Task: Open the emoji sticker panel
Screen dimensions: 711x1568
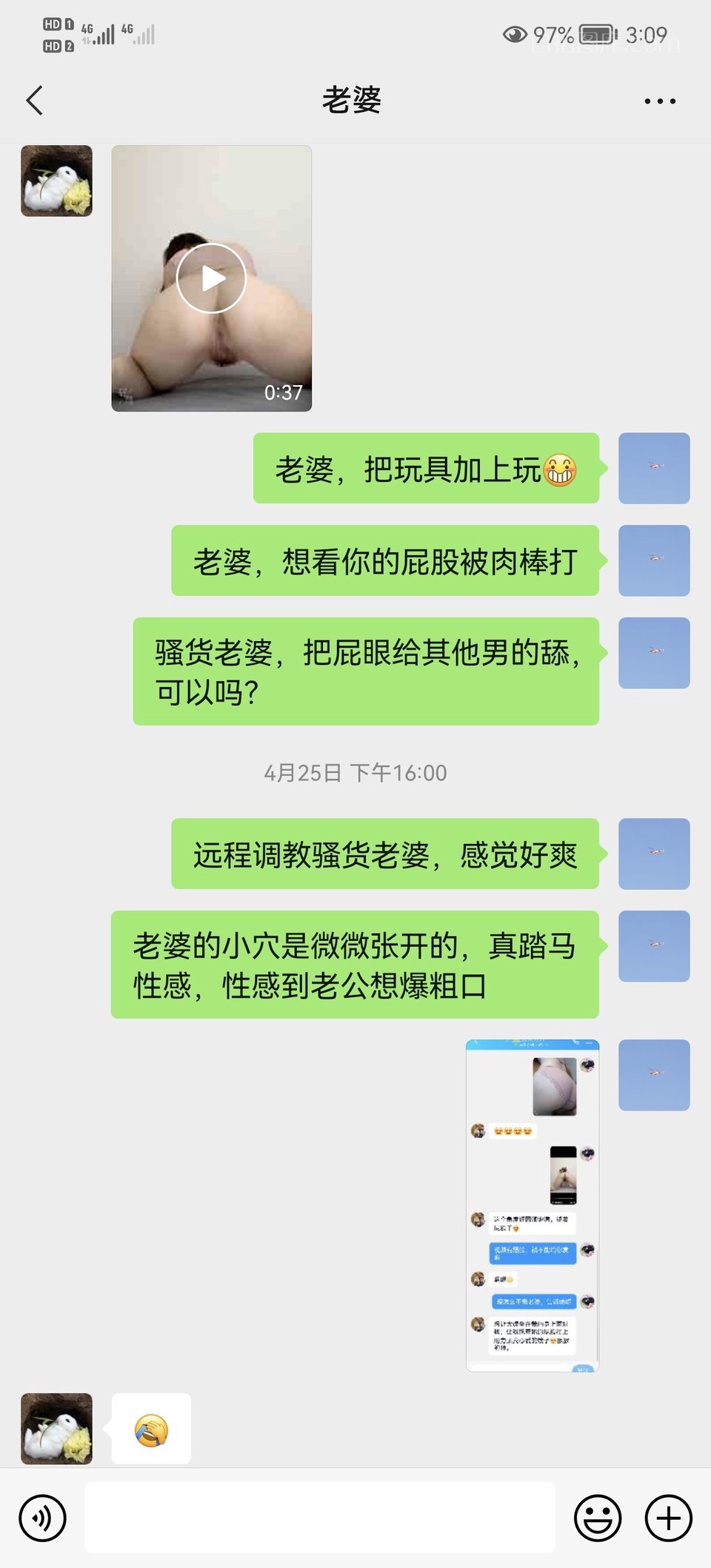Action: (597, 1518)
